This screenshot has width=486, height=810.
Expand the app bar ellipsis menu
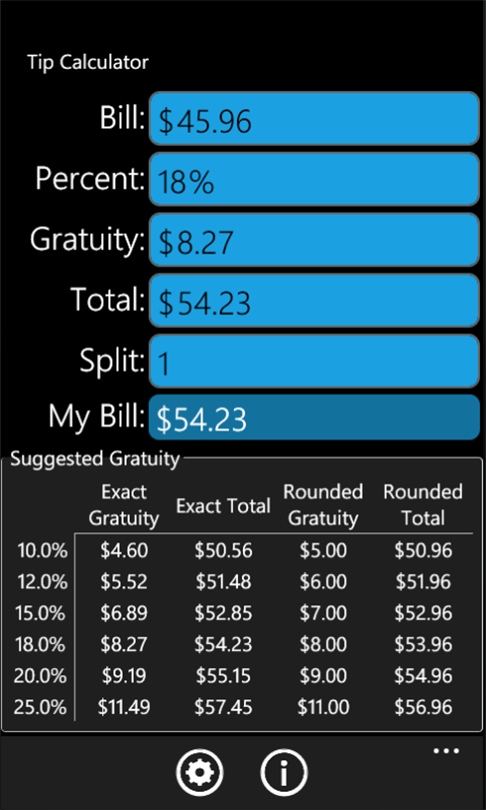pyautogui.click(x=446, y=751)
